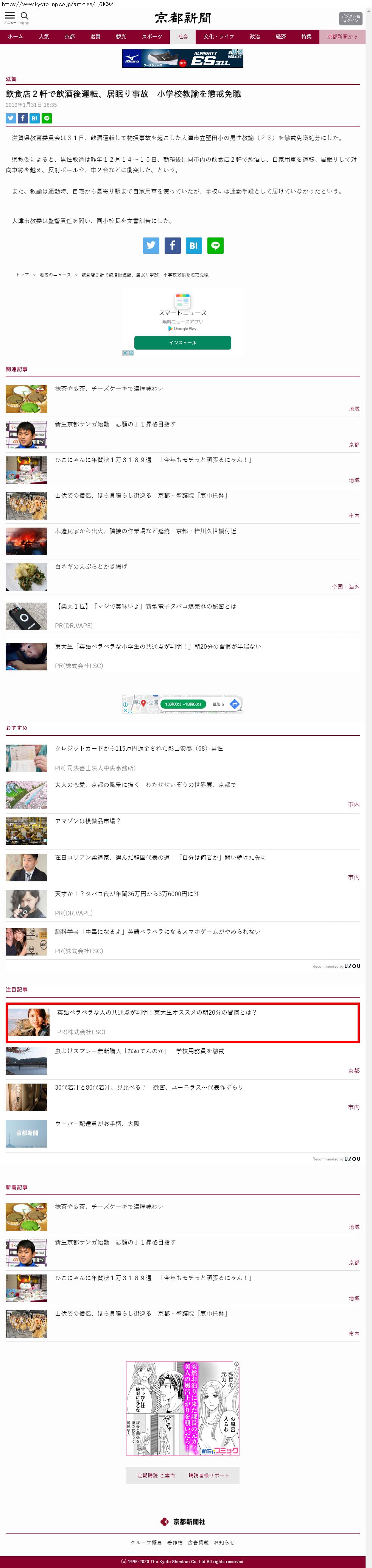Open highlighted 英語ペラペラな人の共通点 PR article
This screenshot has width=372, height=1568.
[x=157, y=1012]
